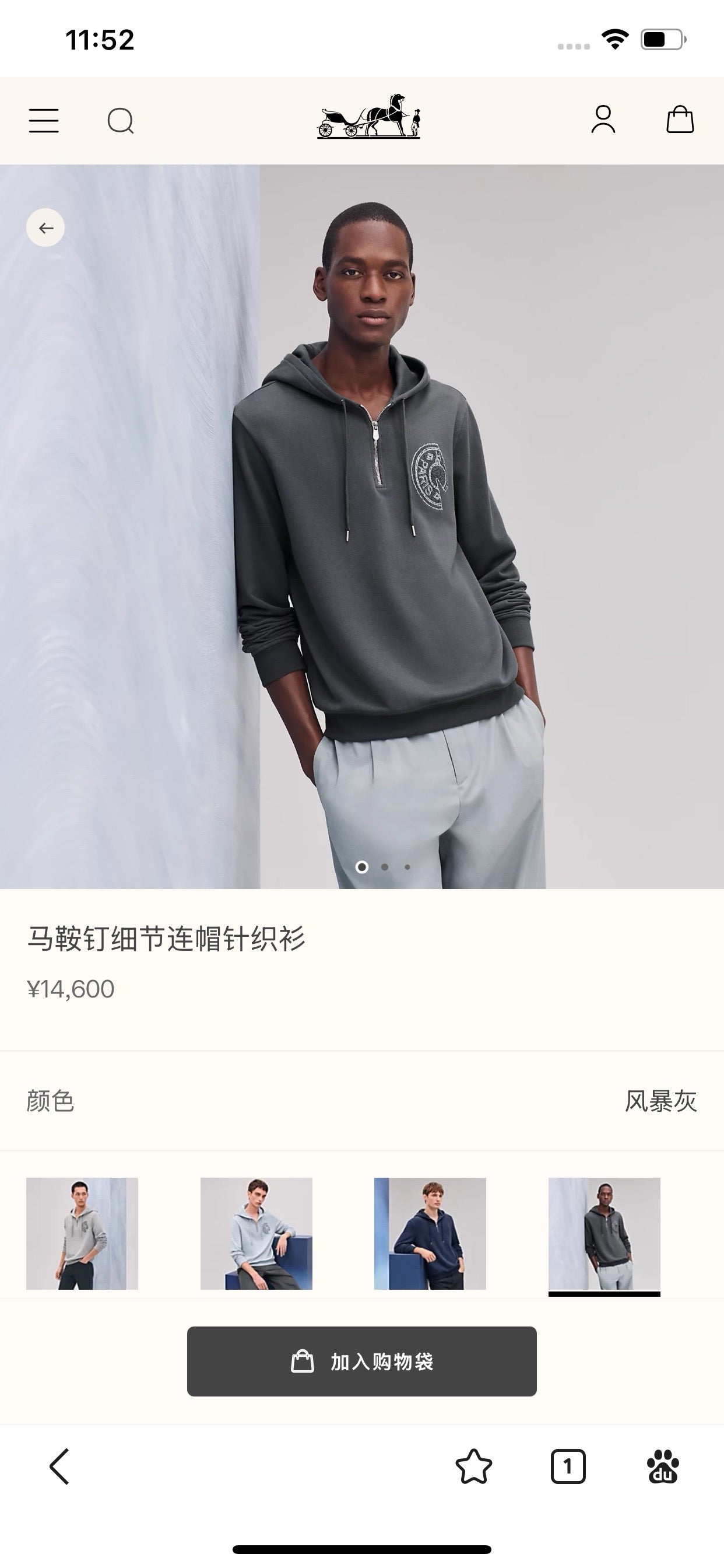Select the light grey hoodie color
The height and width of the screenshot is (1568, 724).
pyautogui.click(x=82, y=1233)
